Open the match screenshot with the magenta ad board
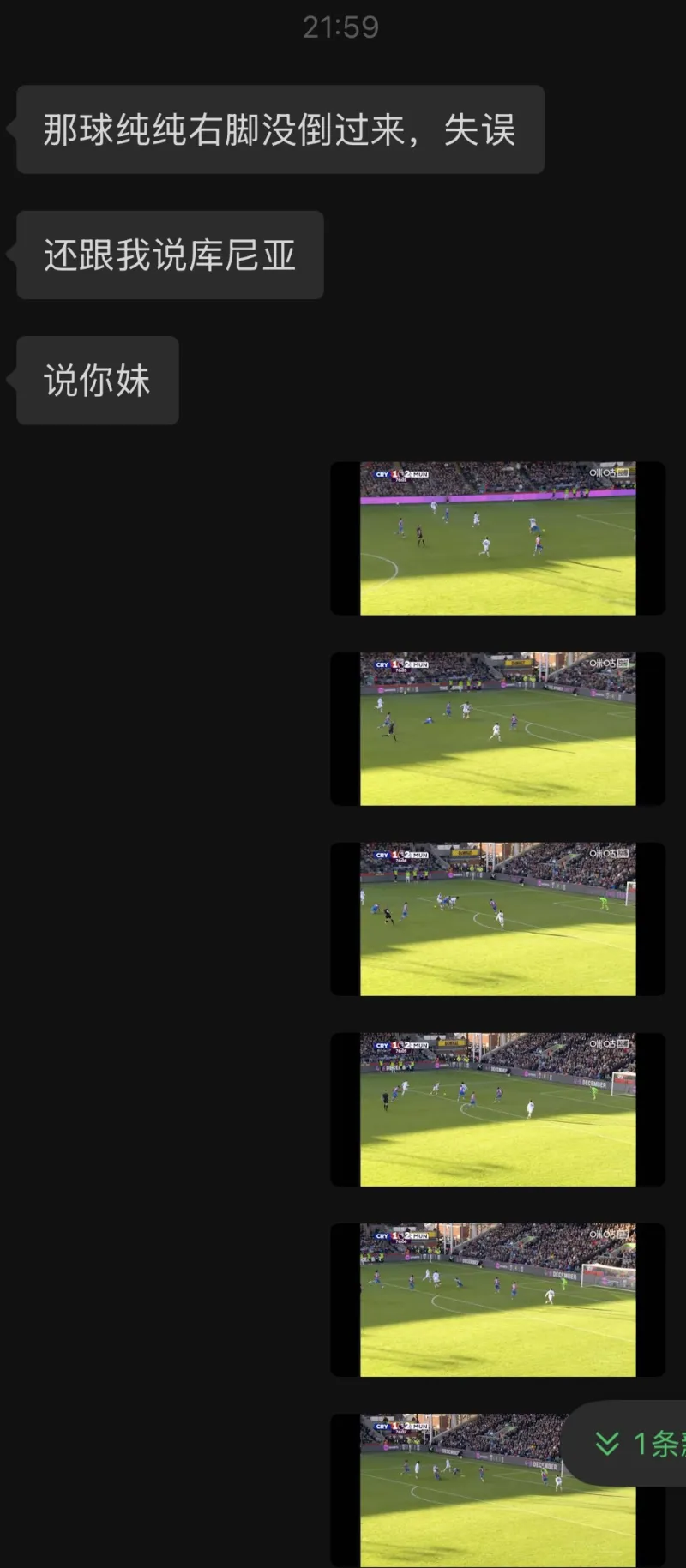This screenshot has width=686, height=1568. tap(497, 538)
